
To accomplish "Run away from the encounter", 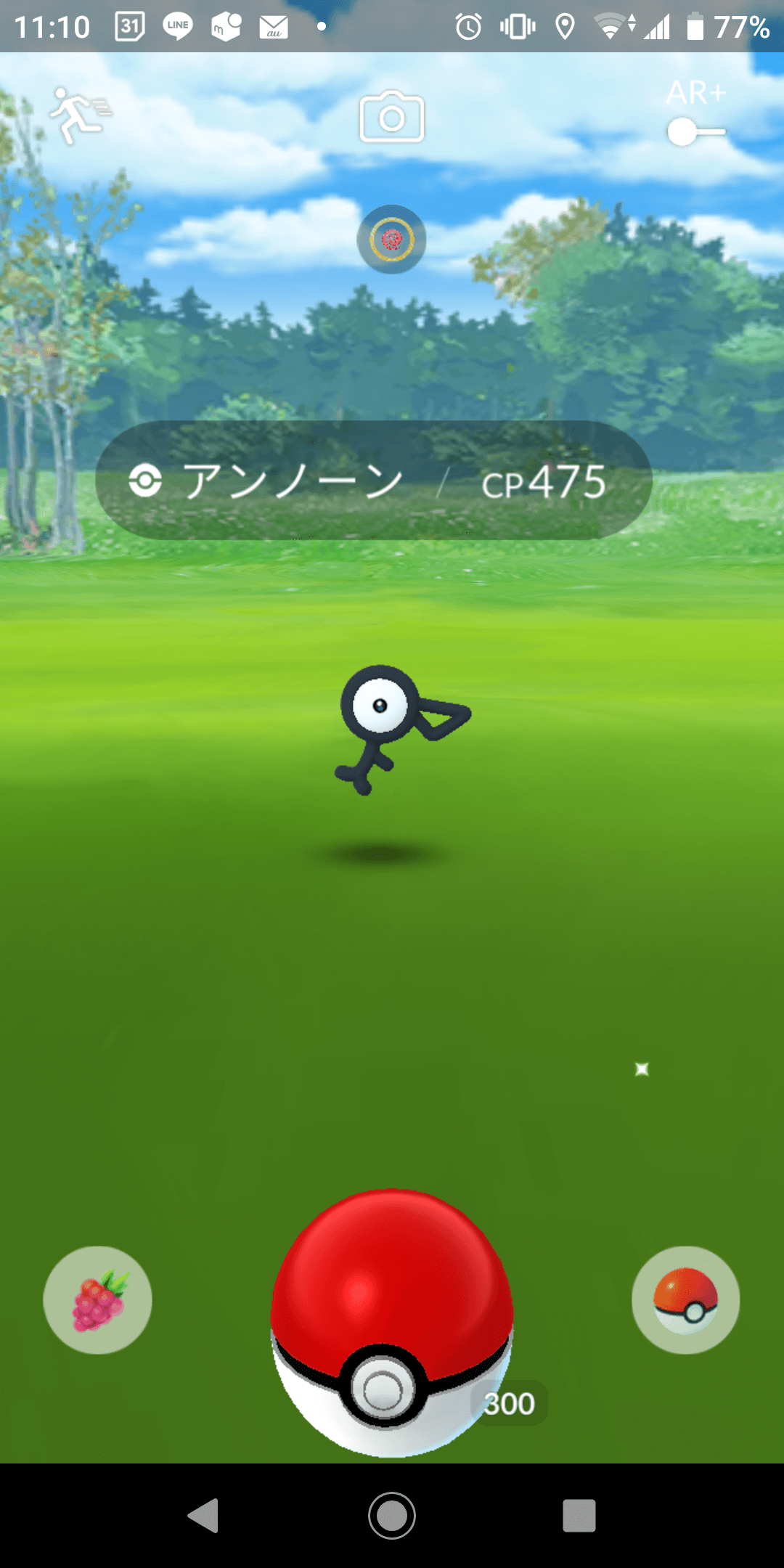I will (78, 115).
